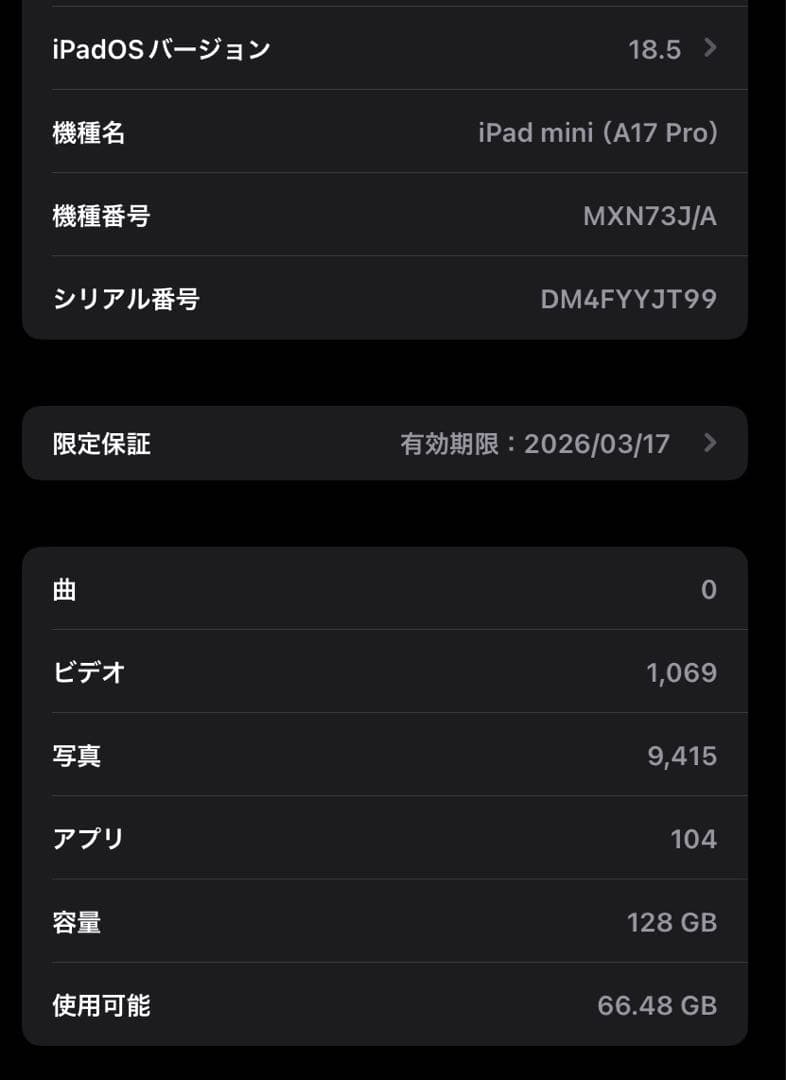
Task: Tap the 機種番号 label
Action: click(100, 216)
